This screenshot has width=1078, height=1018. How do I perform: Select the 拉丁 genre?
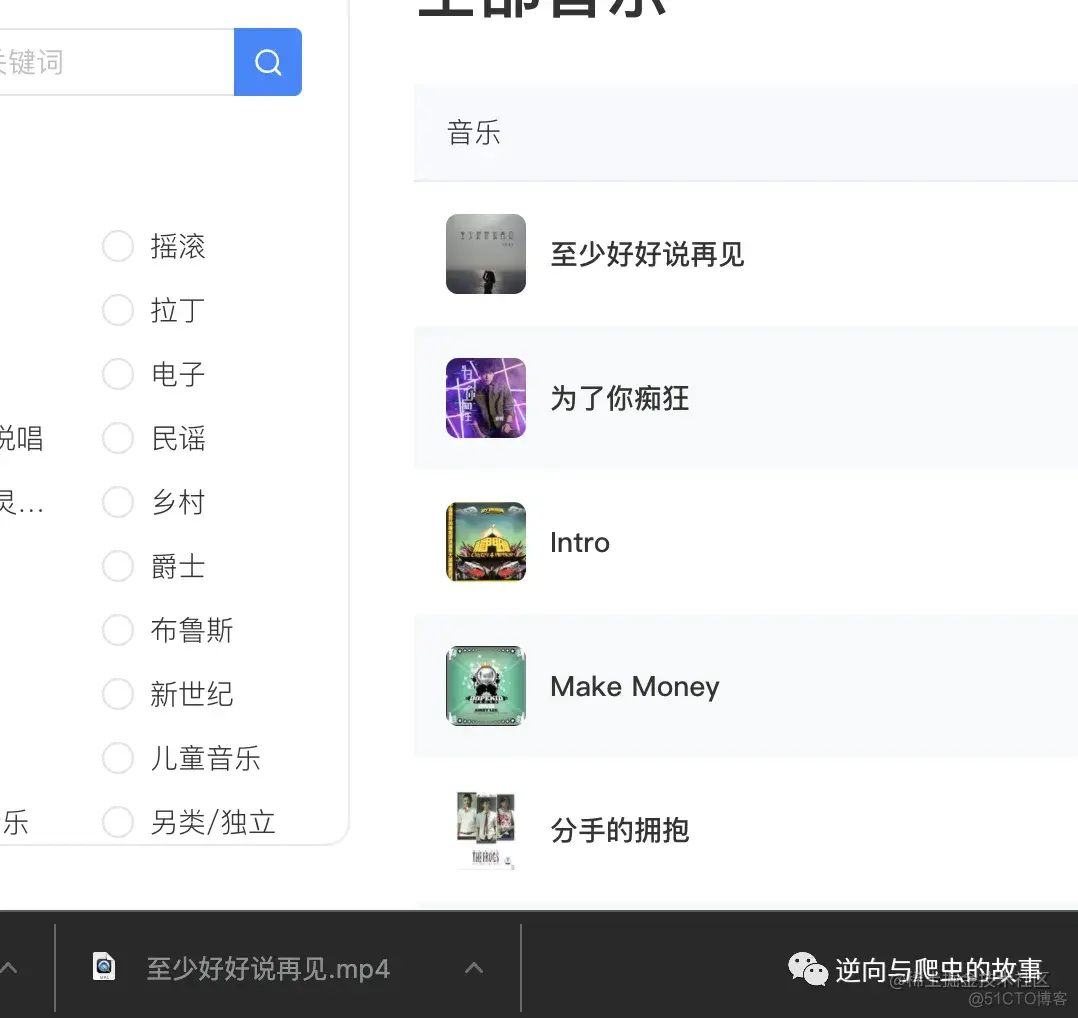(x=118, y=310)
